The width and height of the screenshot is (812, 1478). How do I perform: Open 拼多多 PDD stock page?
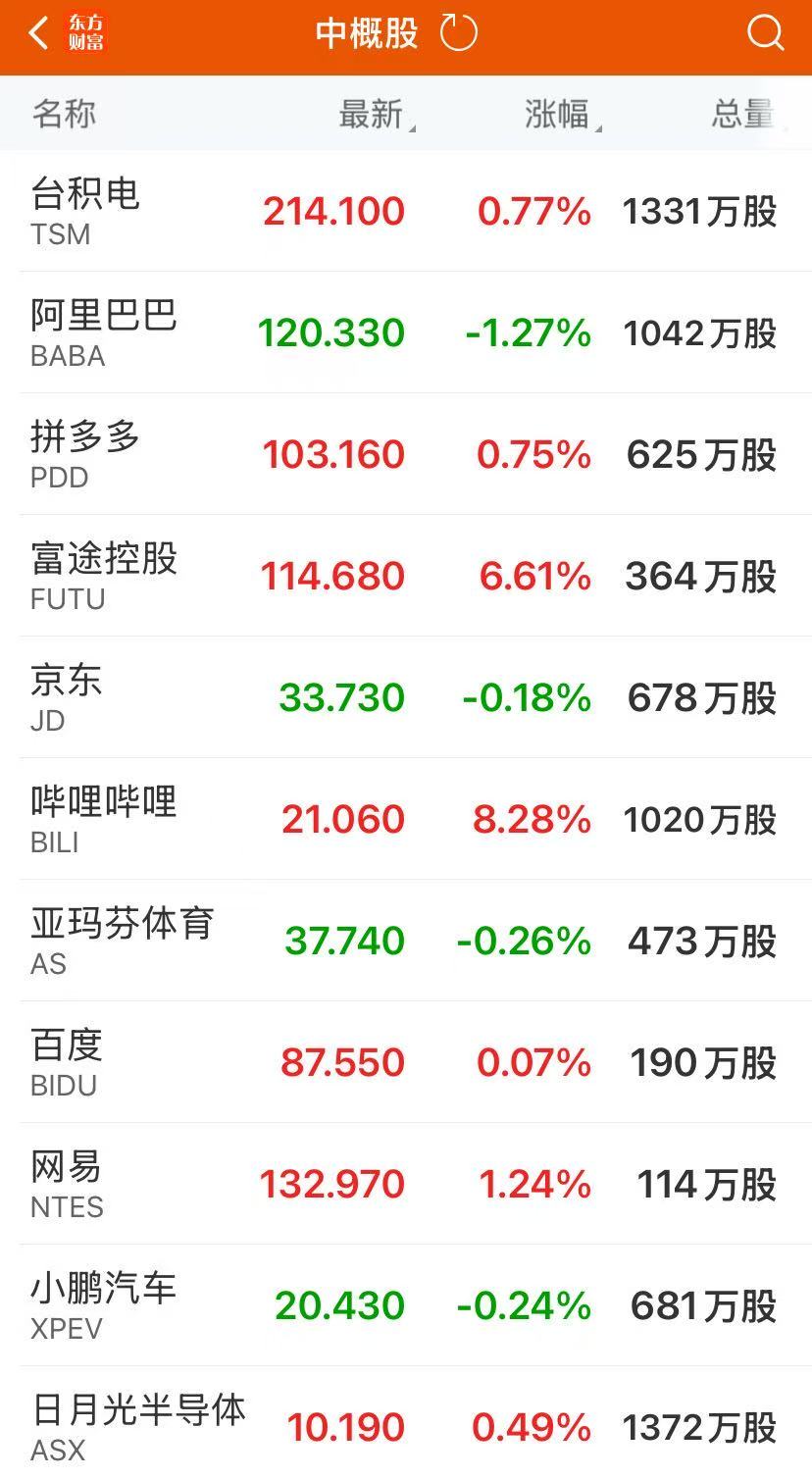(x=406, y=454)
